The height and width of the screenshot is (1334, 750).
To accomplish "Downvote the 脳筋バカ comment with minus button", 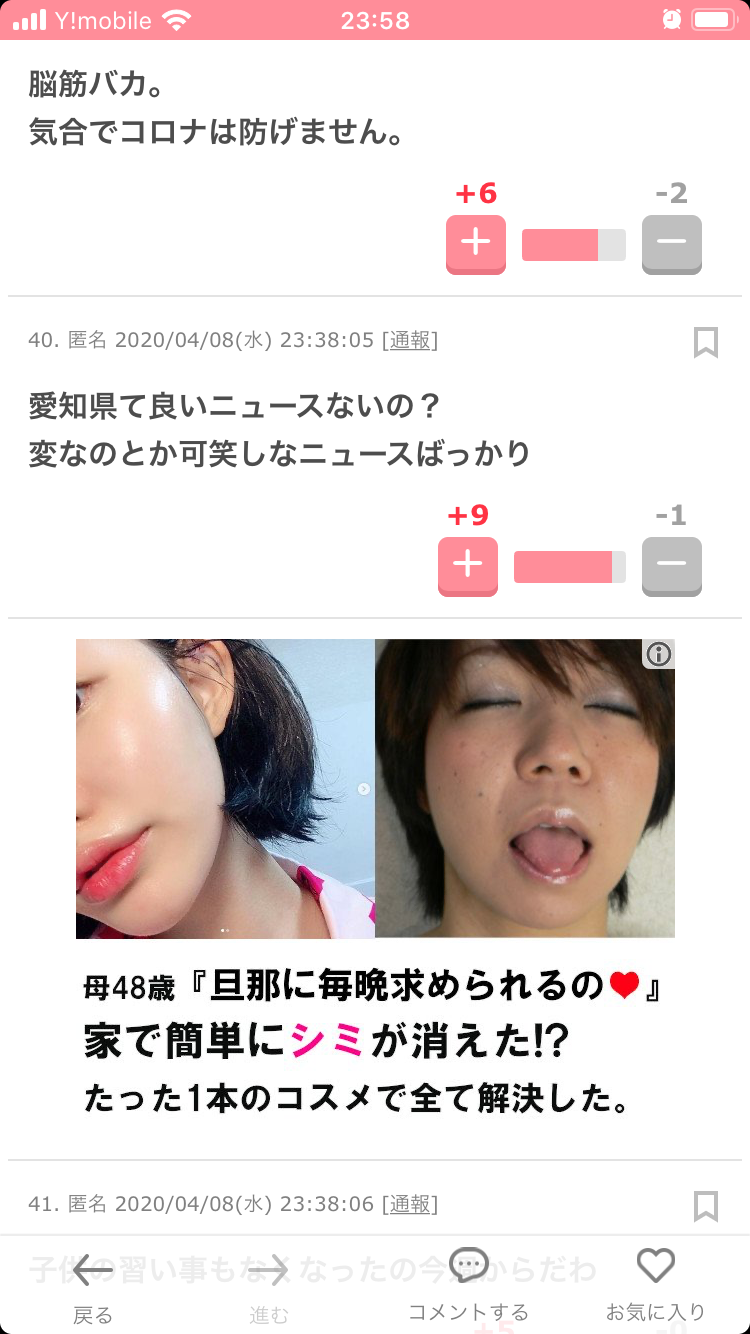I will (672, 244).
